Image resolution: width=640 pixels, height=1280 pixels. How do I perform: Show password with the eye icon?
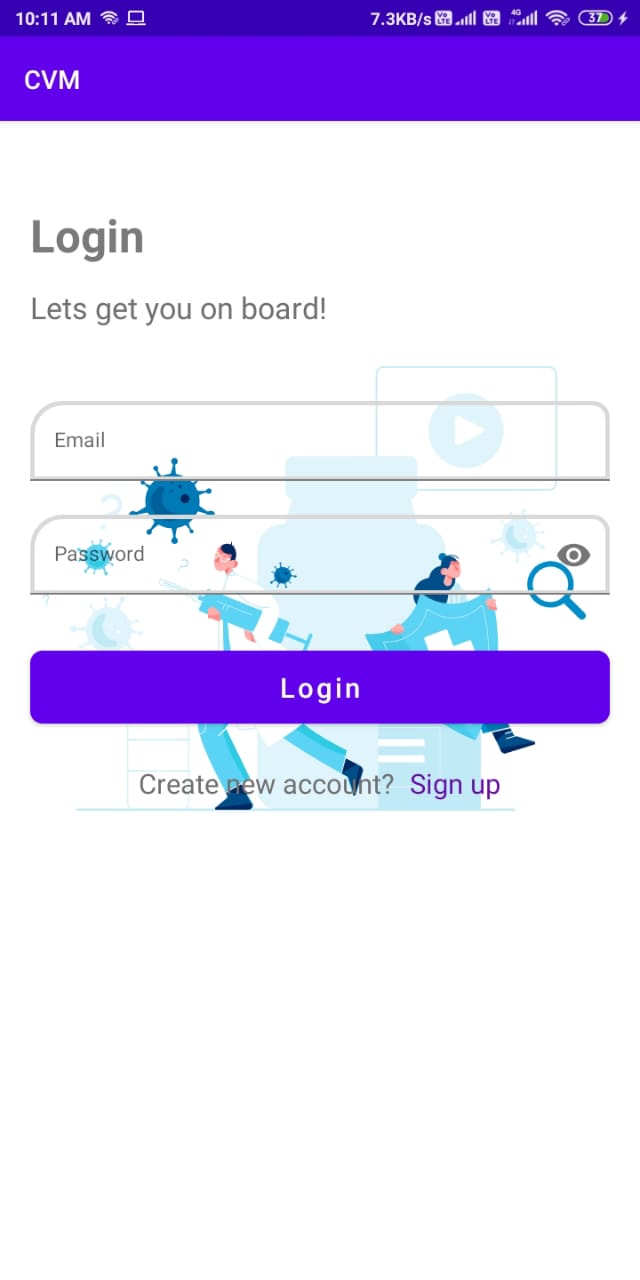[574, 555]
